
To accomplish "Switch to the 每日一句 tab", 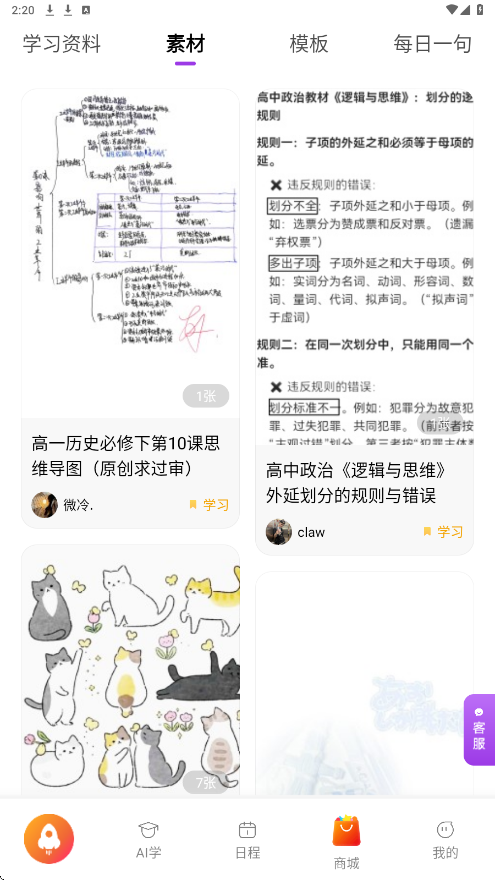I will click(432, 44).
